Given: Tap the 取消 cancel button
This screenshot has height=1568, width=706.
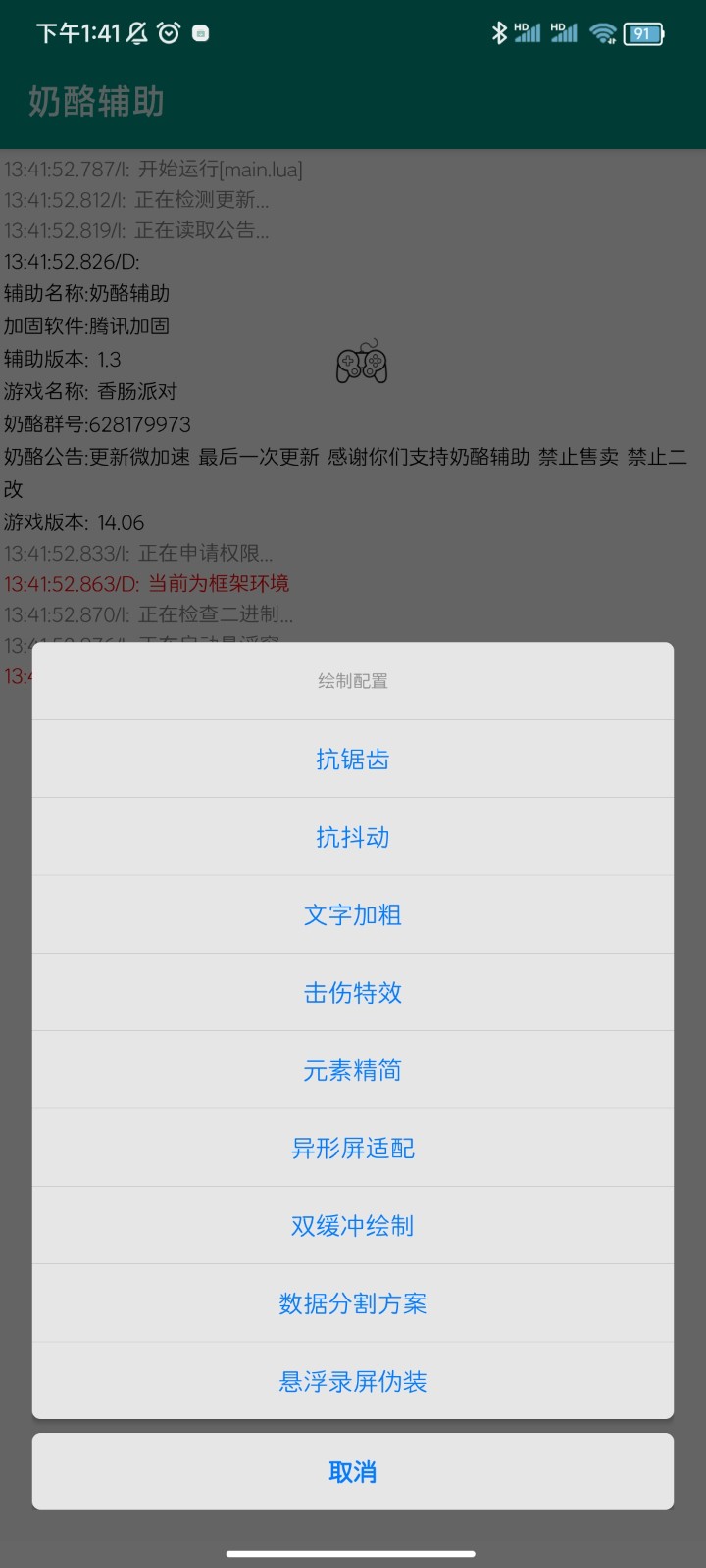Looking at the screenshot, I should (353, 1471).
